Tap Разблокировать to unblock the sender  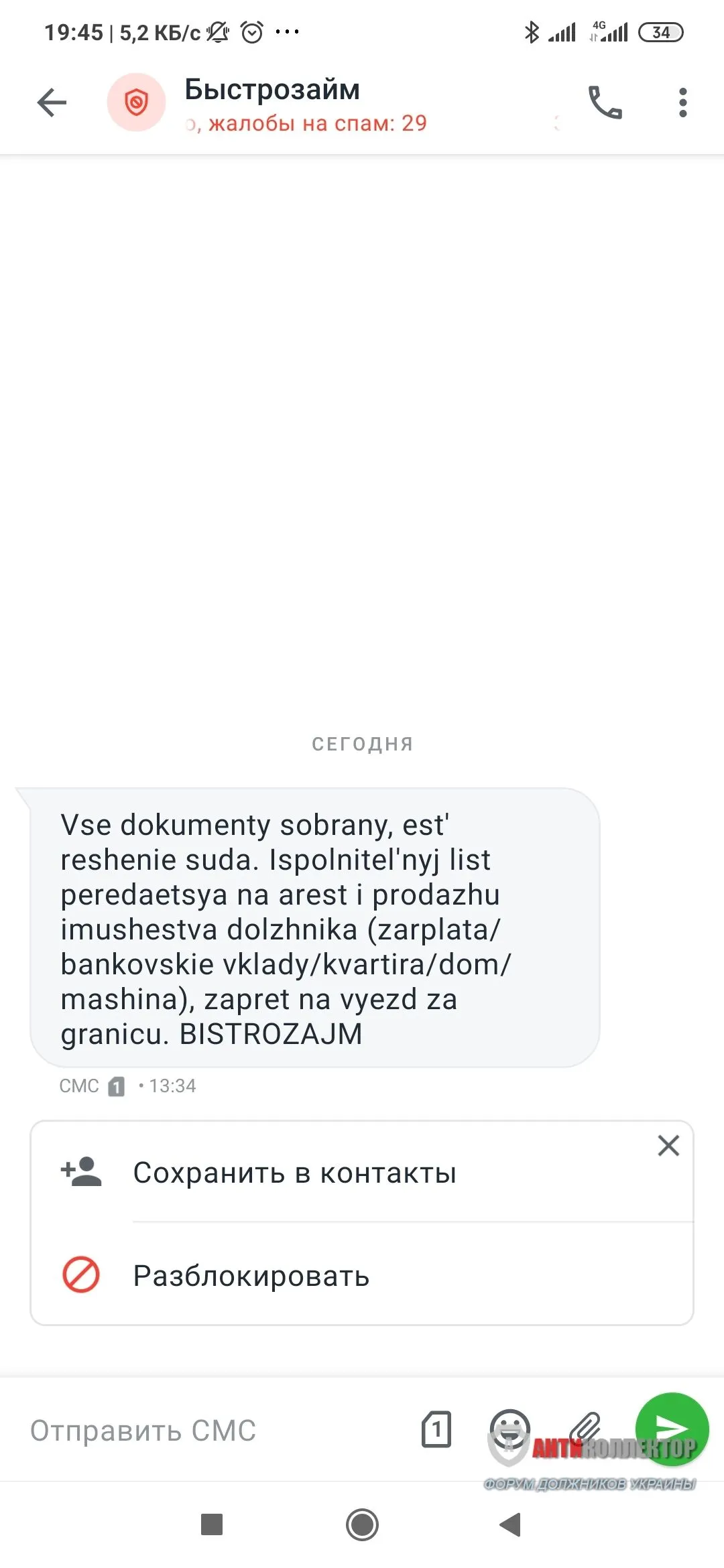(x=251, y=1276)
